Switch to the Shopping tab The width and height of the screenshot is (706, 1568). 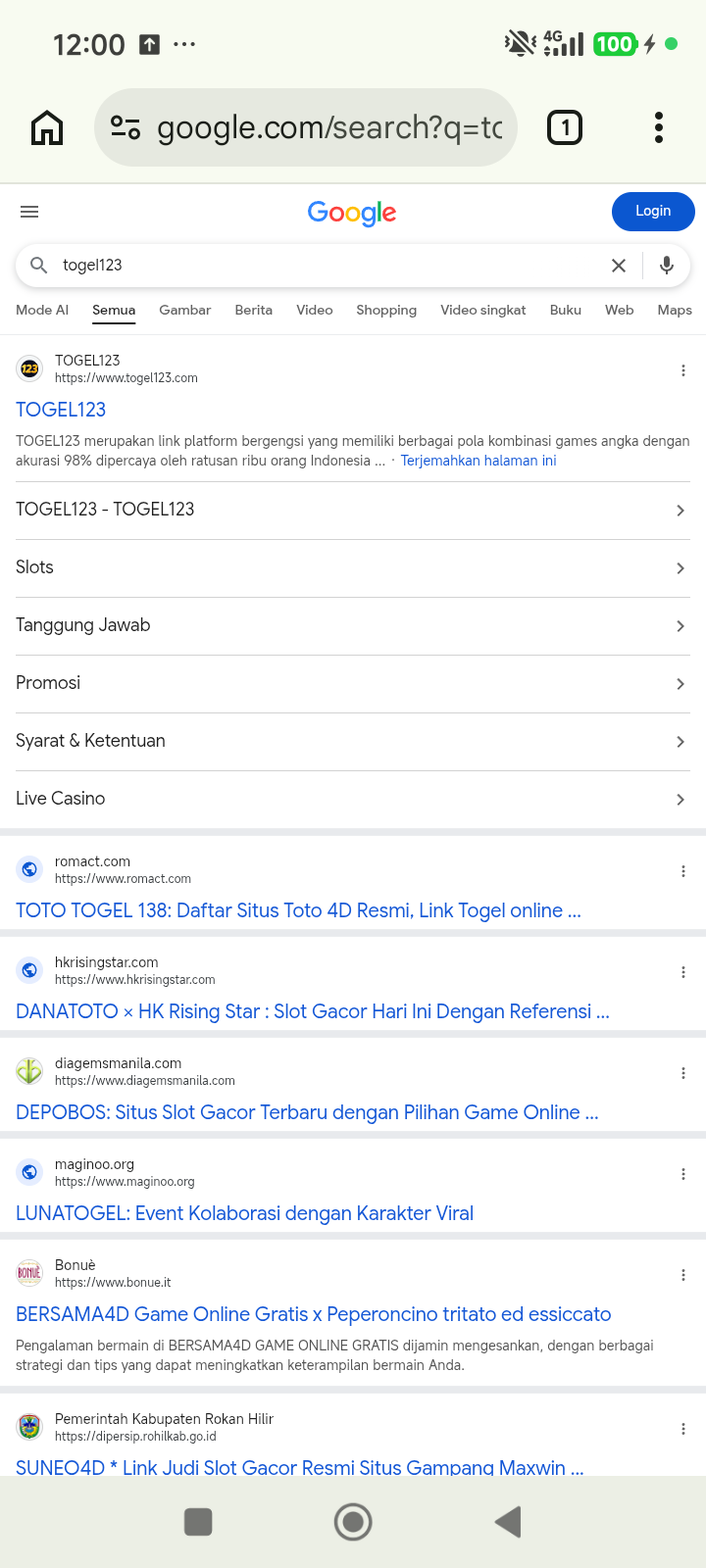386,310
